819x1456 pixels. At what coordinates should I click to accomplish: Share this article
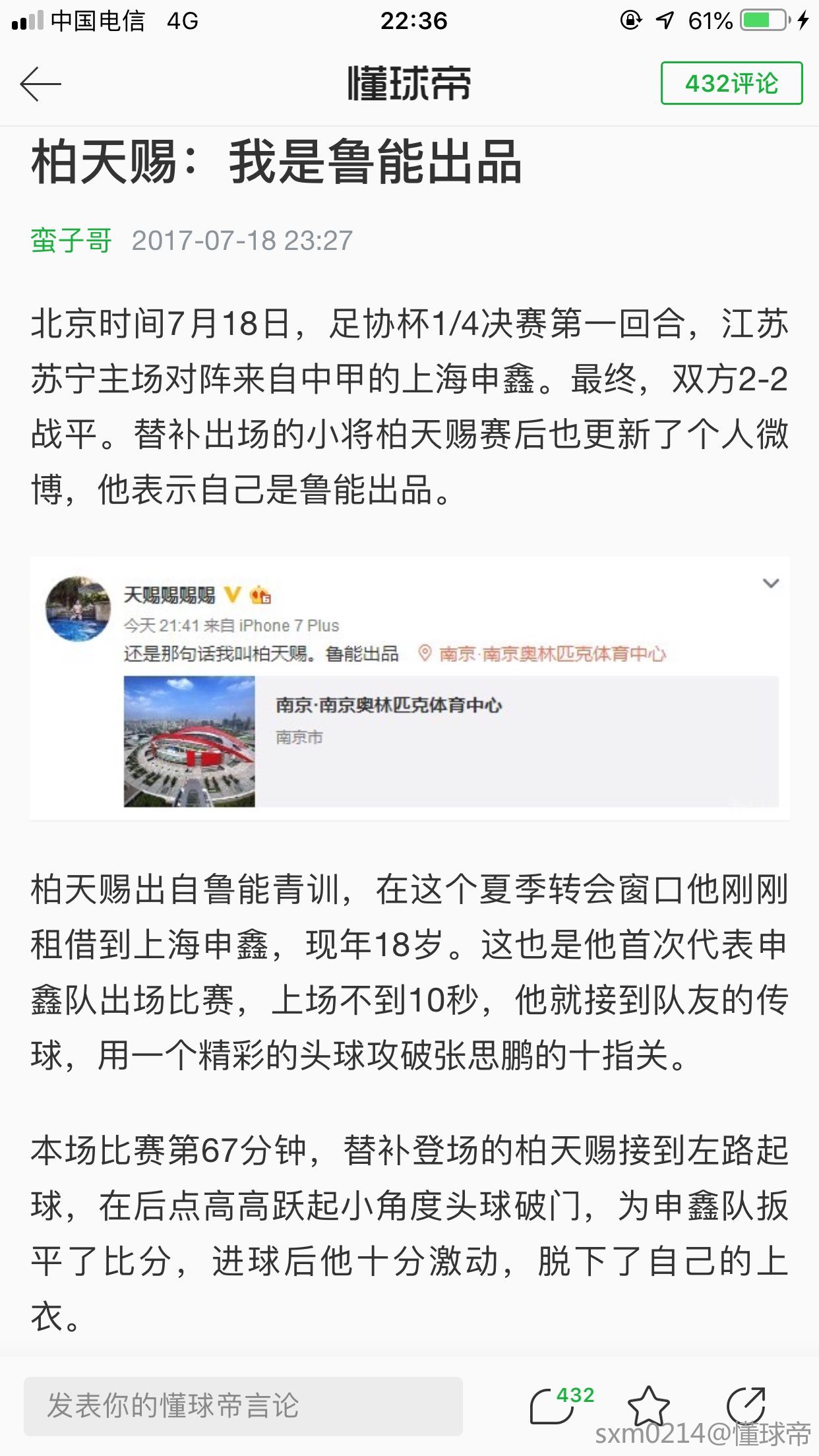click(x=746, y=1405)
